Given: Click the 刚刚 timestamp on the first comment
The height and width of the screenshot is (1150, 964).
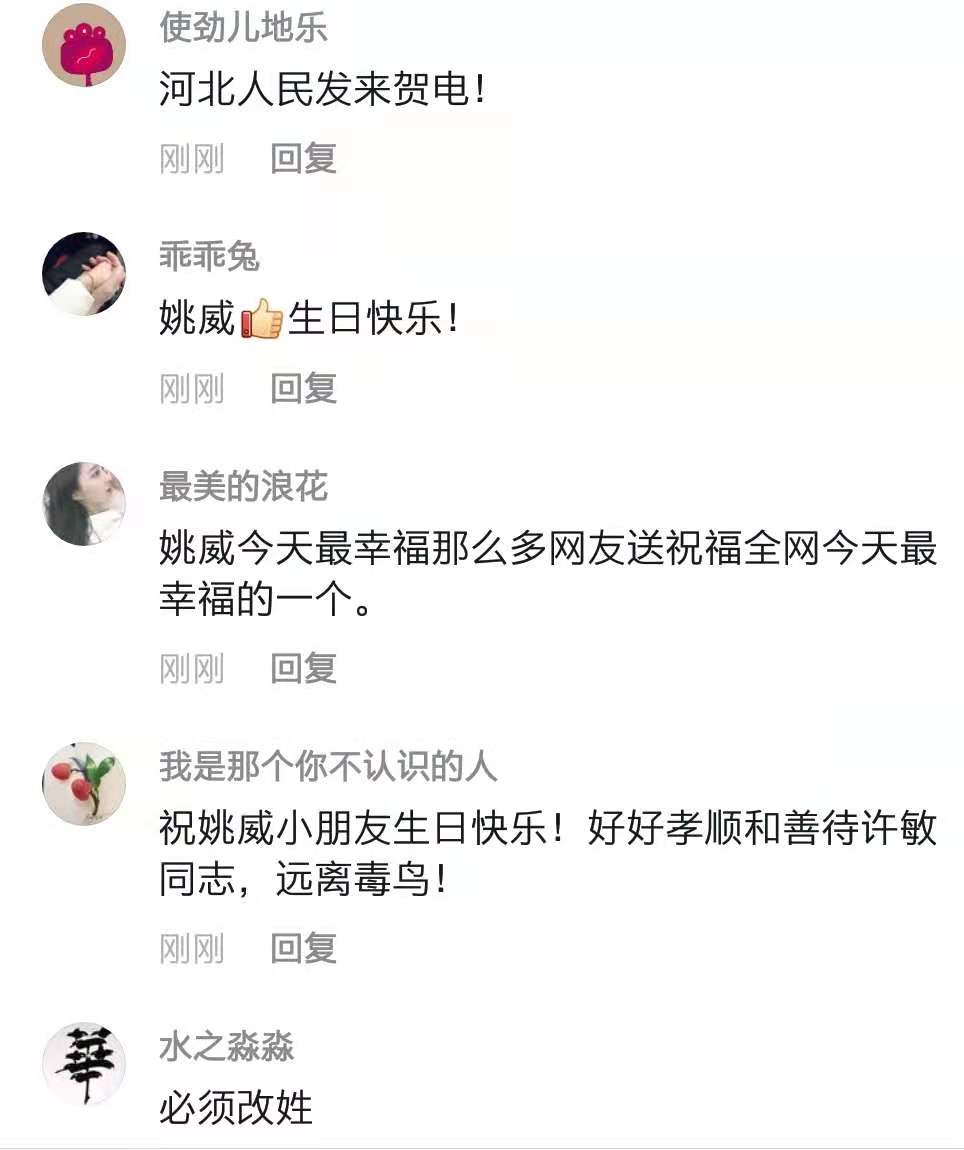Looking at the screenshot, I should (x=192, y=157).
